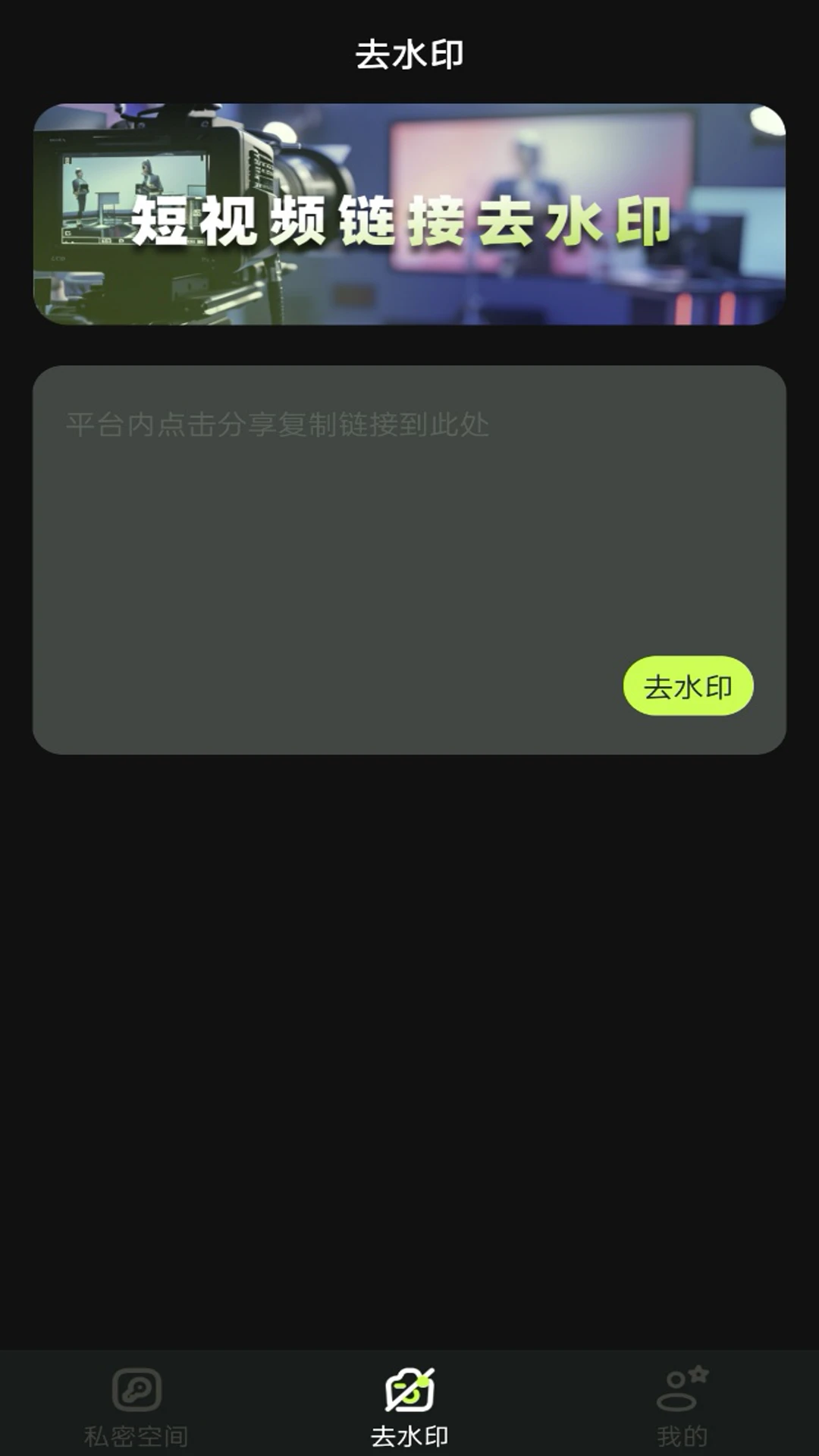Tap the green 去水印 button
Viewport: 819px width, 1456px height.
coord(688,686)
